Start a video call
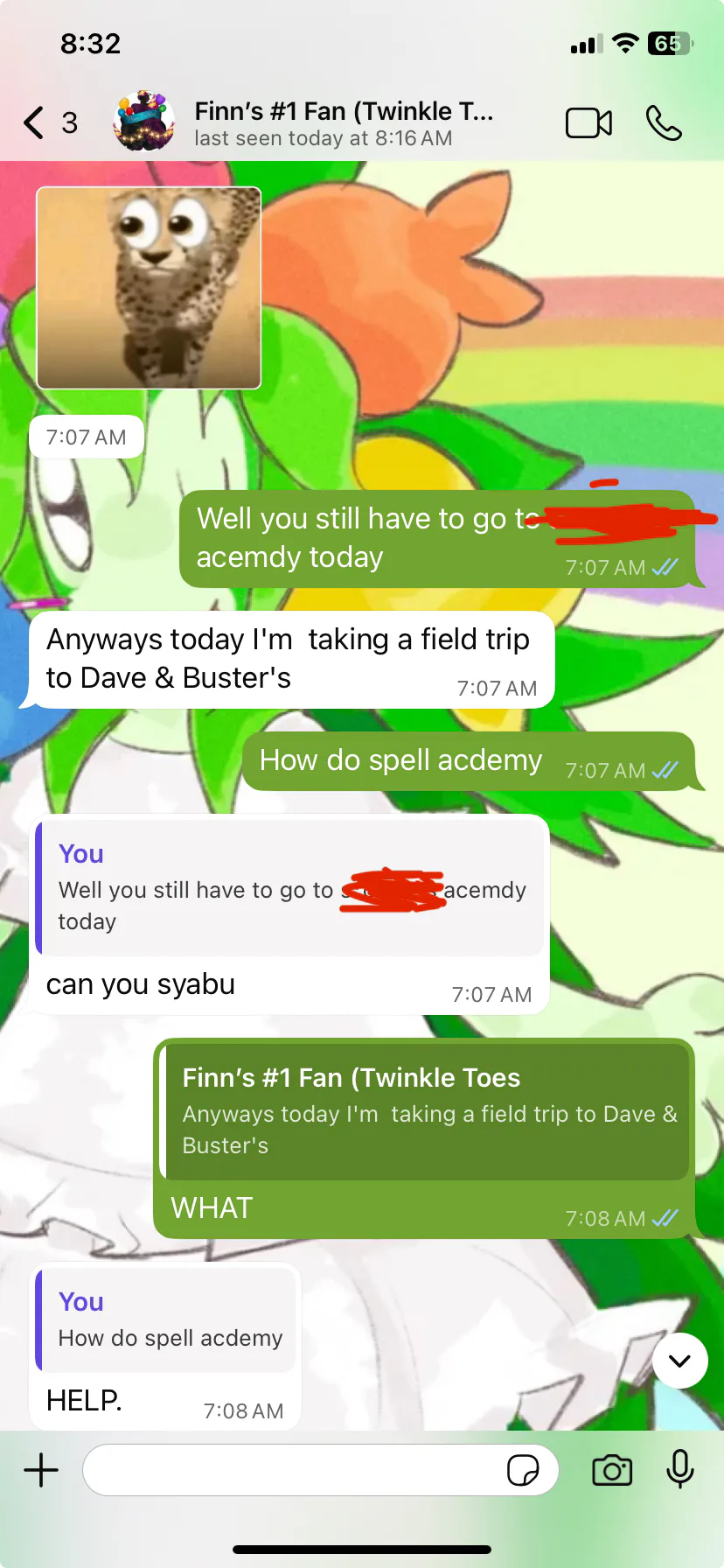 [588, 123]
